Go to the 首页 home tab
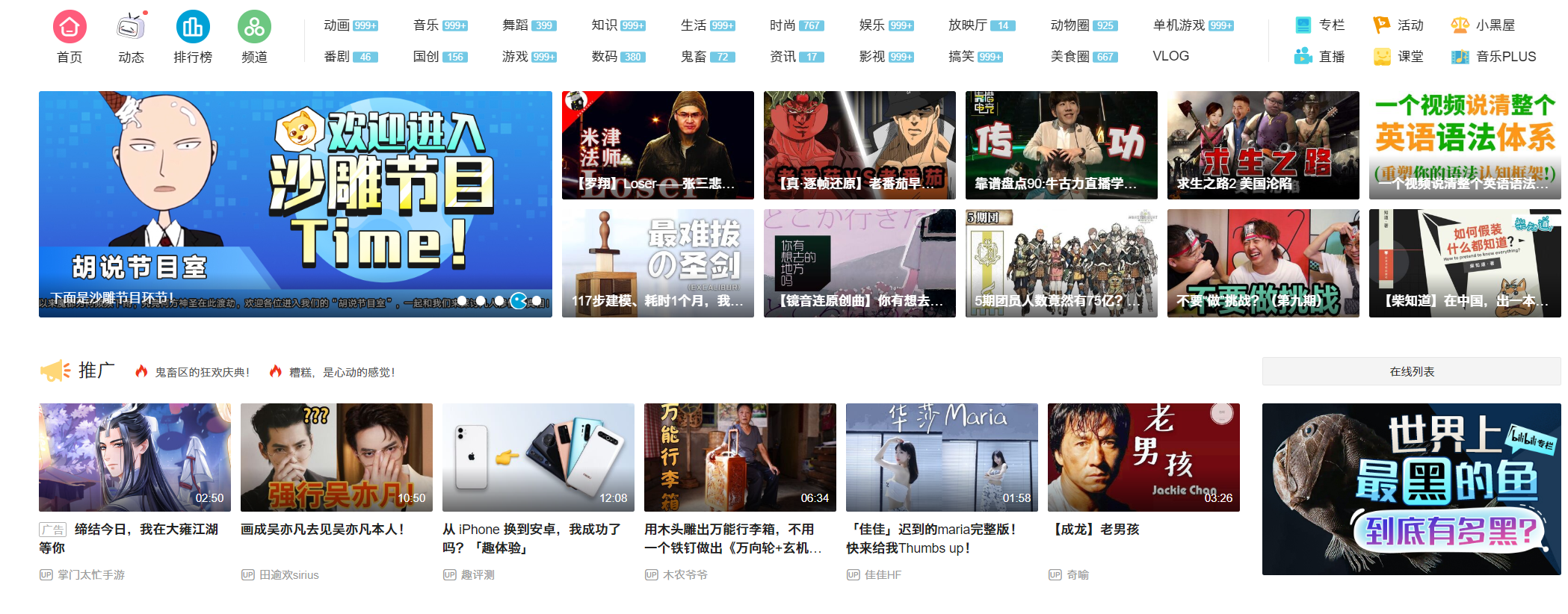Image resolution: width=1568 pixels, height=614 pixels. 70,37
